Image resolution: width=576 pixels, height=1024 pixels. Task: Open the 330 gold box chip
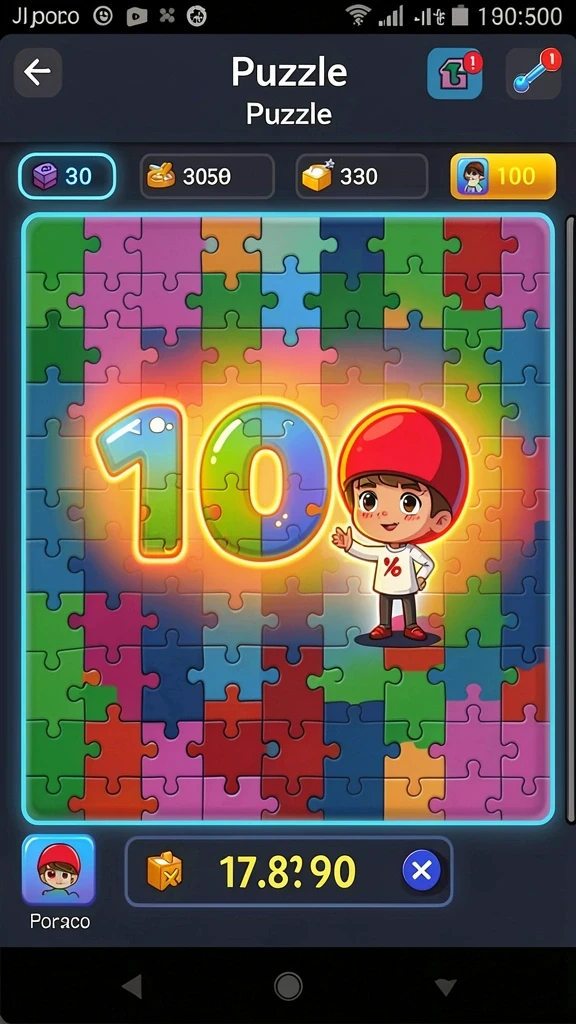[362, 176]
